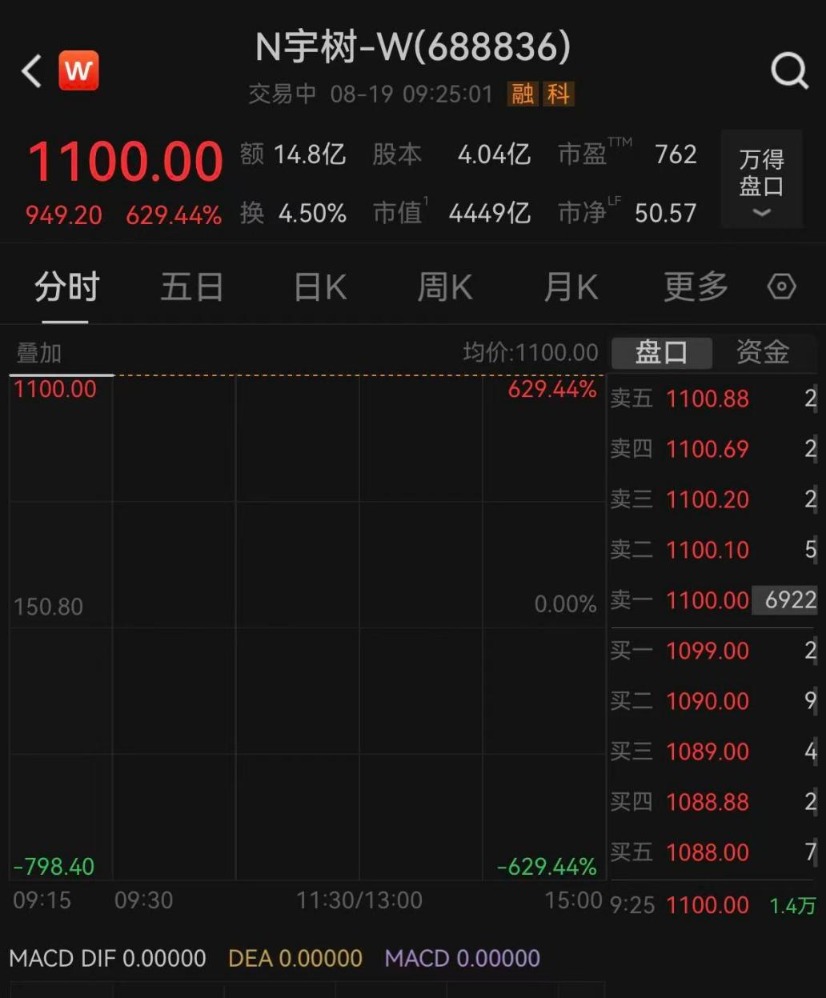Tap 叠加 to overlay a comparison
The height and width of the screenshot is (998, 826).
[39, 353]
